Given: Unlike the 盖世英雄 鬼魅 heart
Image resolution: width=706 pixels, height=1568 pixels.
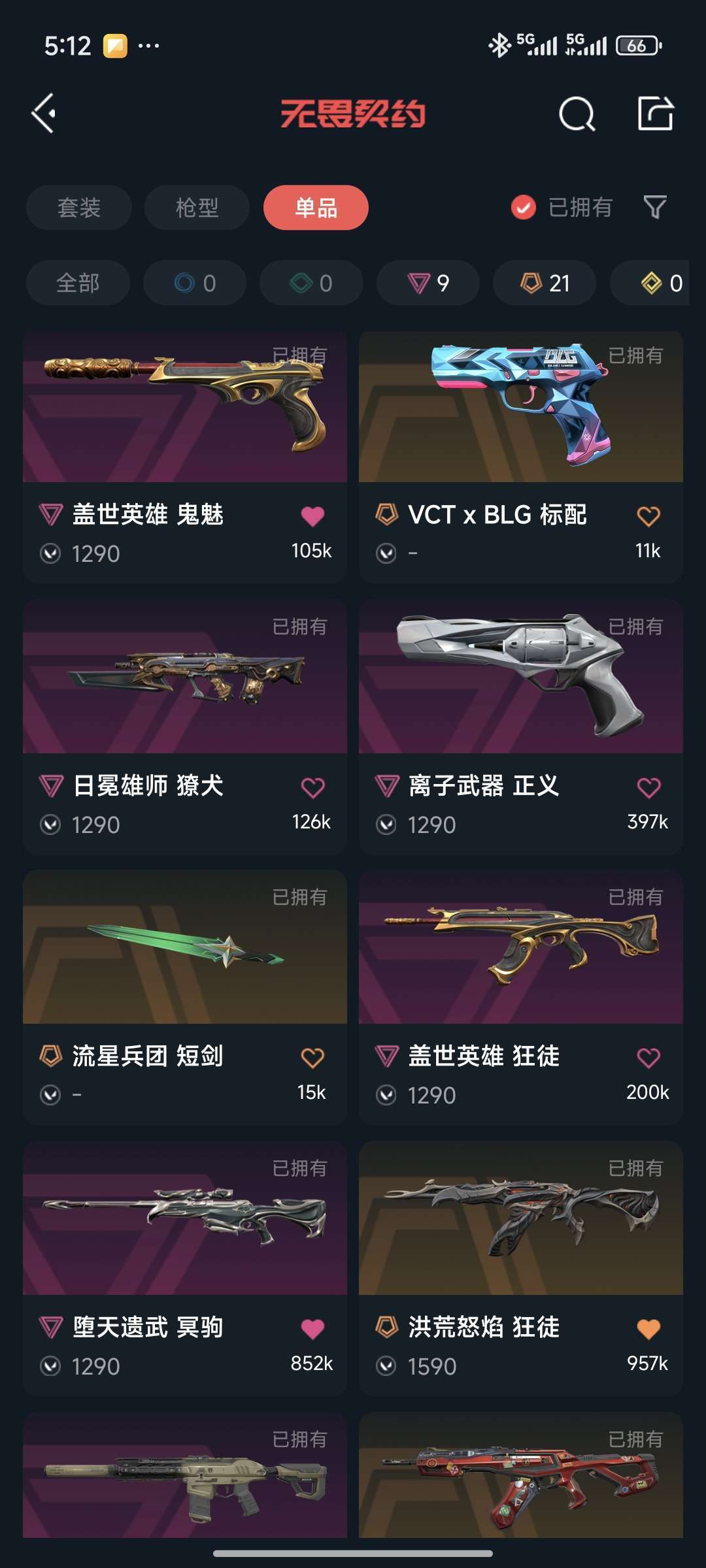Looking at the screenshot, I should [x=312, y=516].
